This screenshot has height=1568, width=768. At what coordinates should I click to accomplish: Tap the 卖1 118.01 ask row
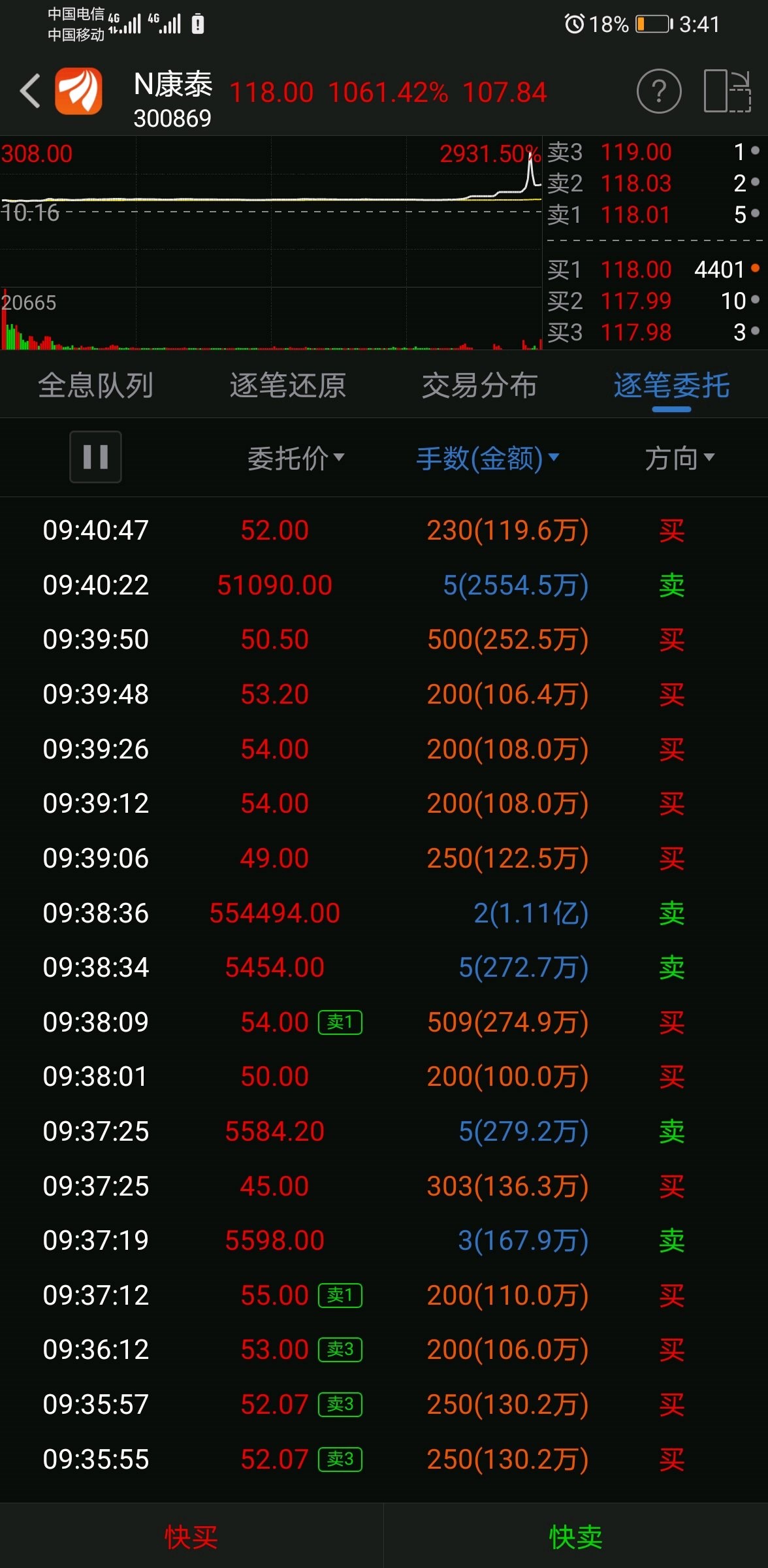[653, 214]
